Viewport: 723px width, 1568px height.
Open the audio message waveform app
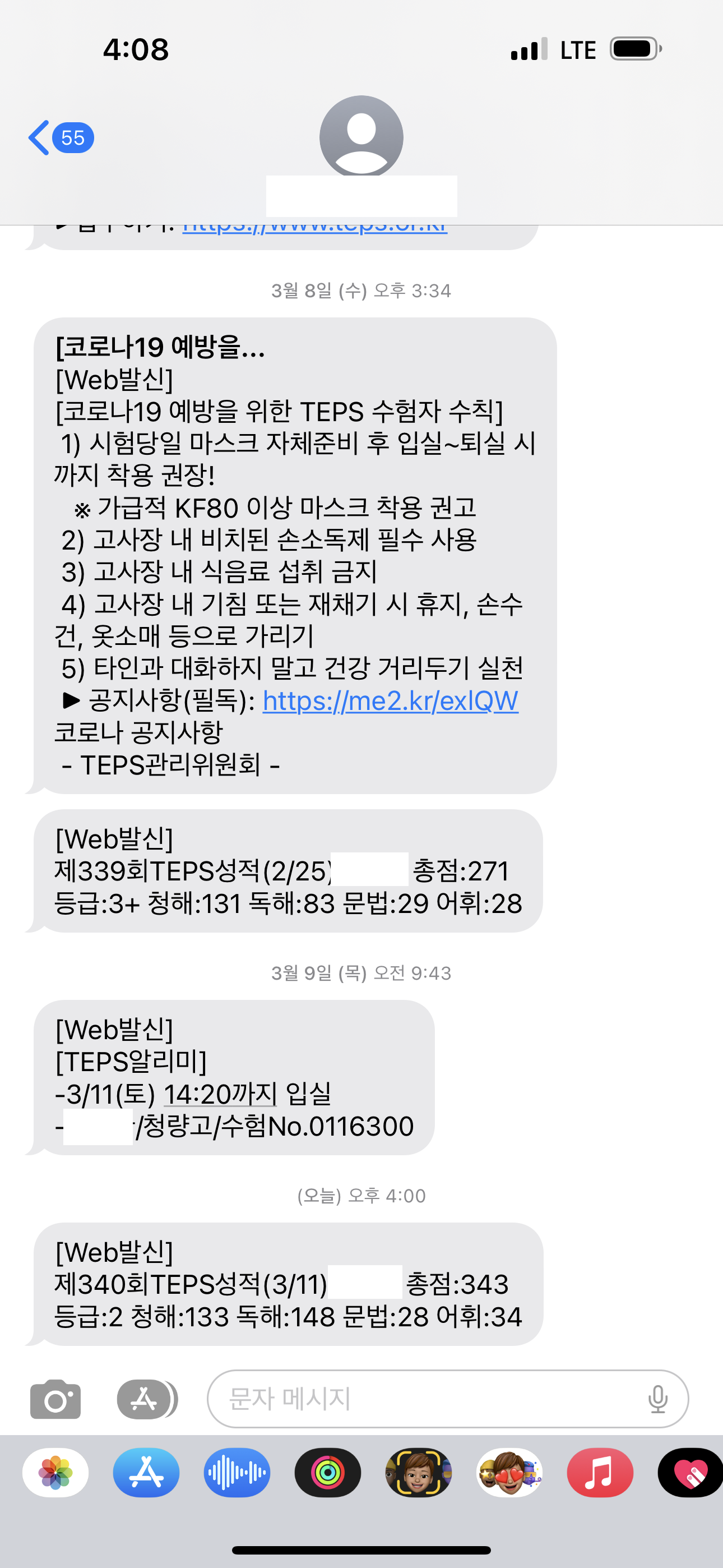coord(237,1473)
